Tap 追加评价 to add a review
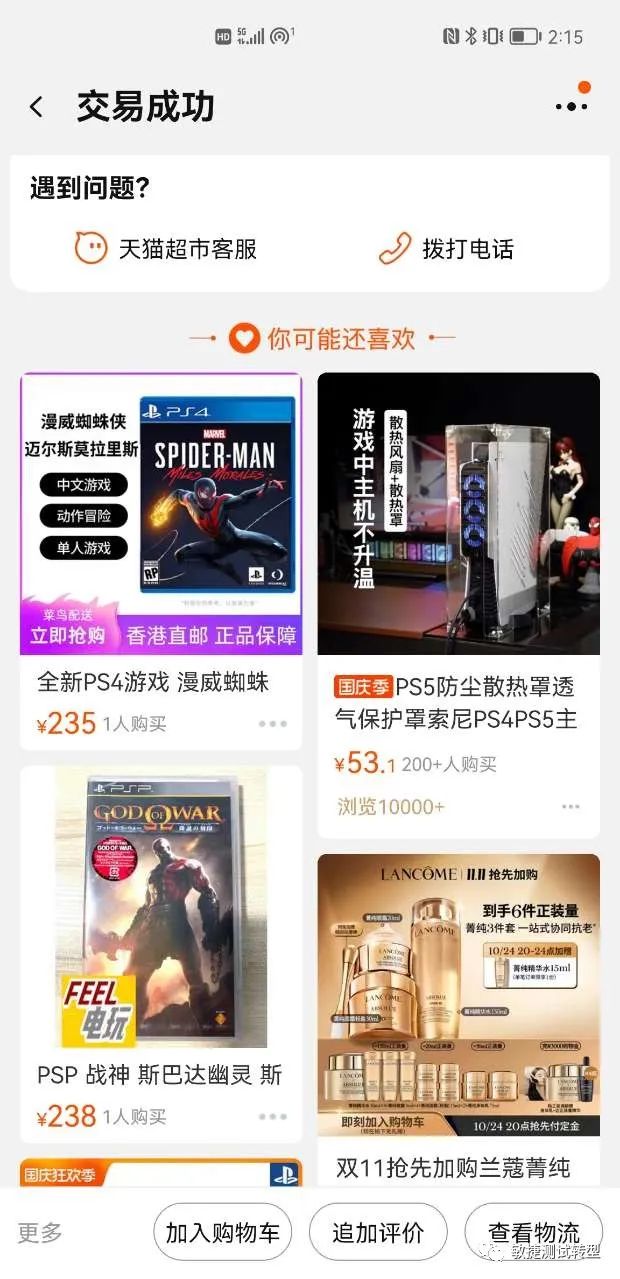This screenshot has width=620, height=1279. point(378,1232)
